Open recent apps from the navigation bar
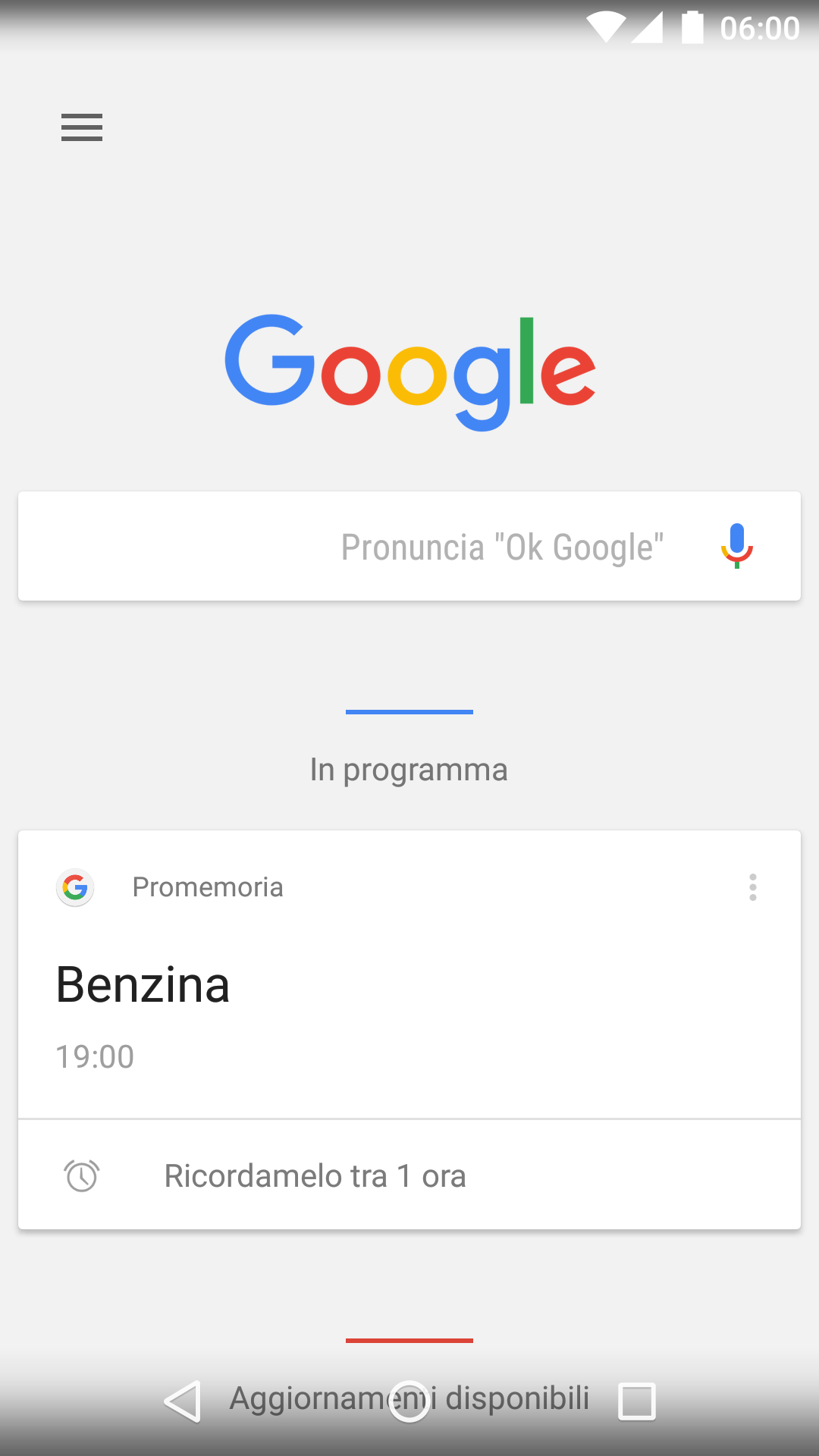This screenshot has width=819, height=1456. pos(637,1401)
